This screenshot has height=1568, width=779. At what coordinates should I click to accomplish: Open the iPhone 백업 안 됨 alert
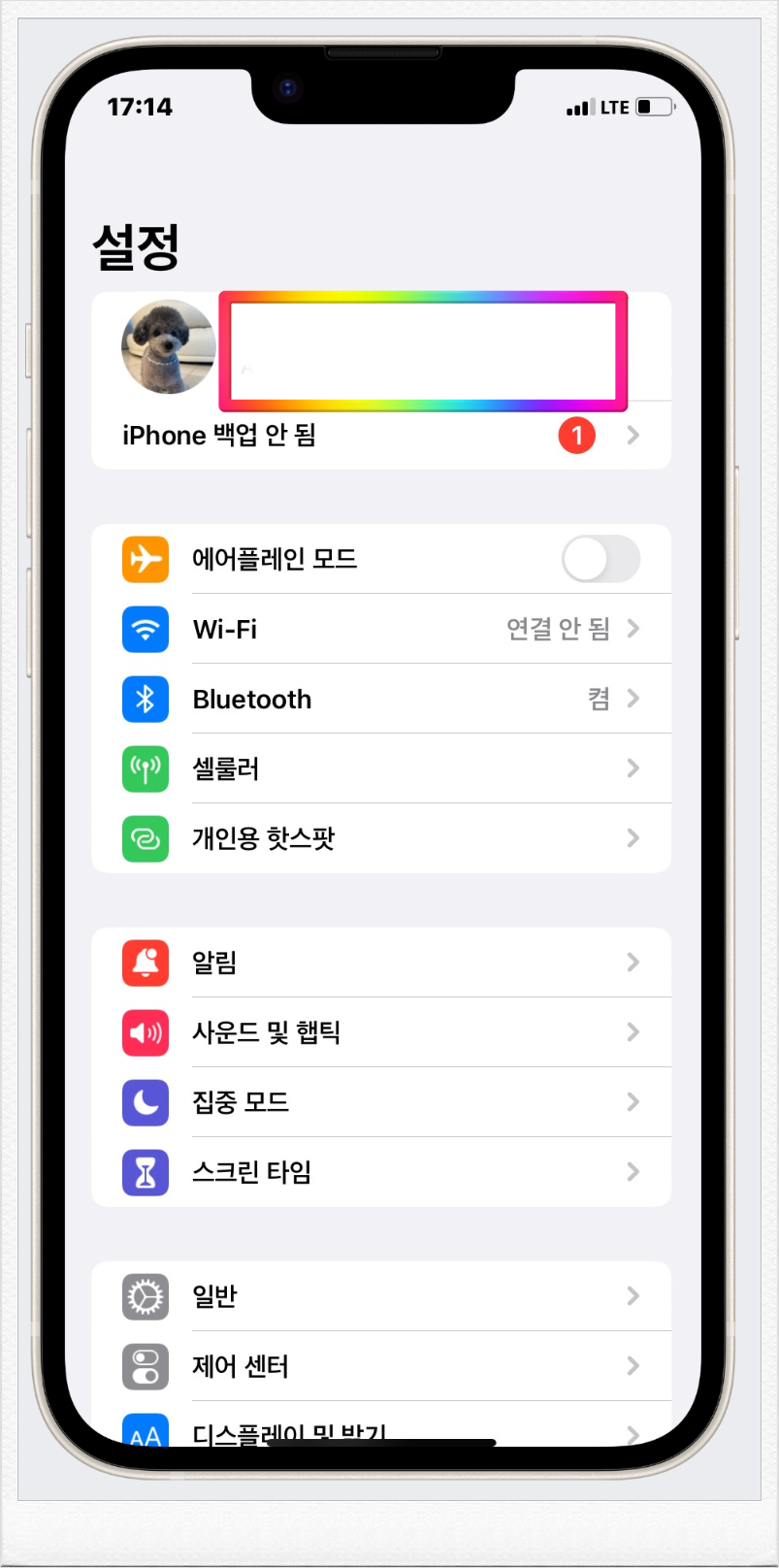(380, 436)
